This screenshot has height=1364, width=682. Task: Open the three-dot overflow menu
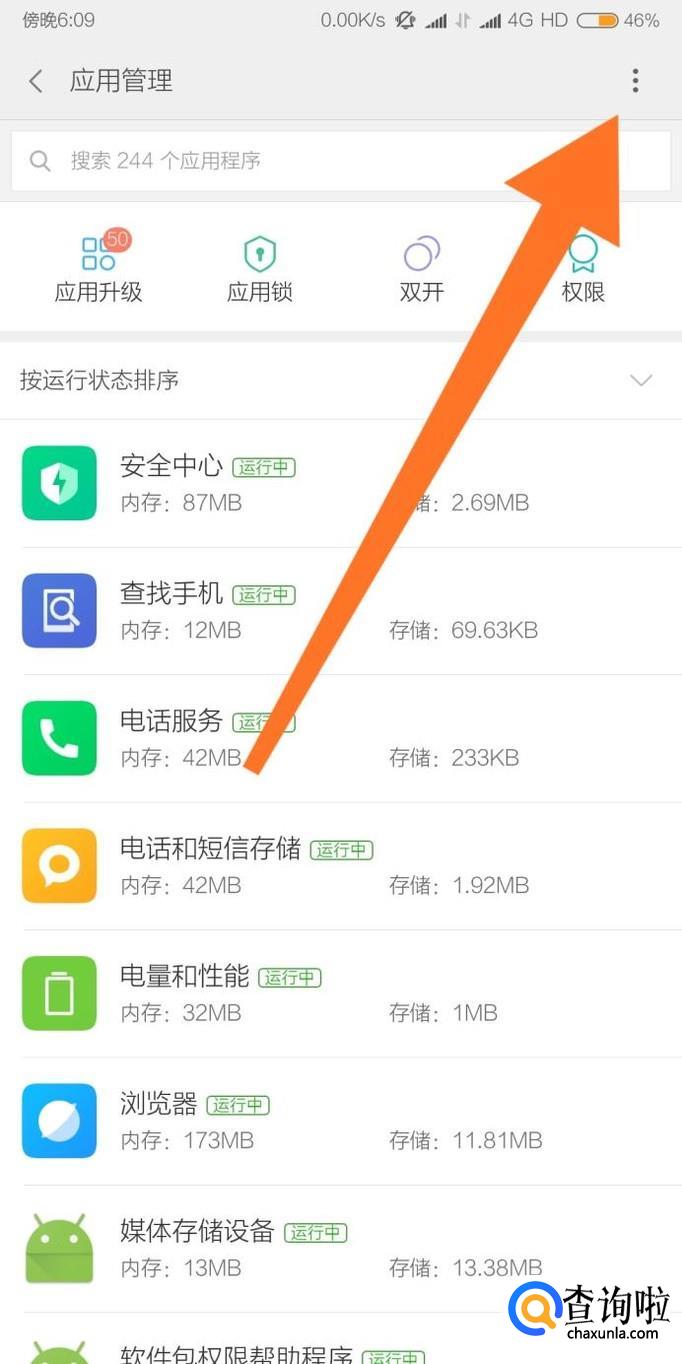tap(635, 81)
